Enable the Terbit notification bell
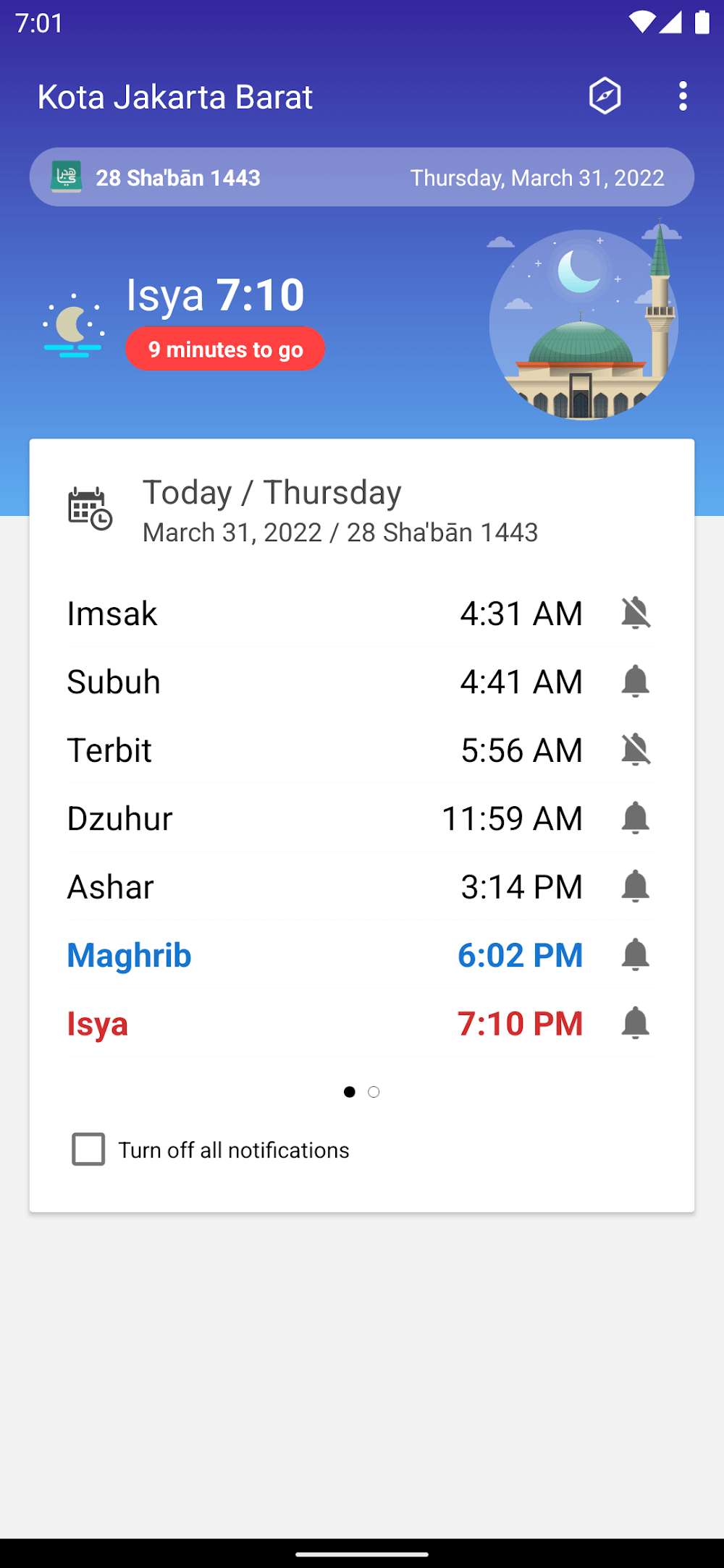The image size is (724, 1568). tap(636, 750)
